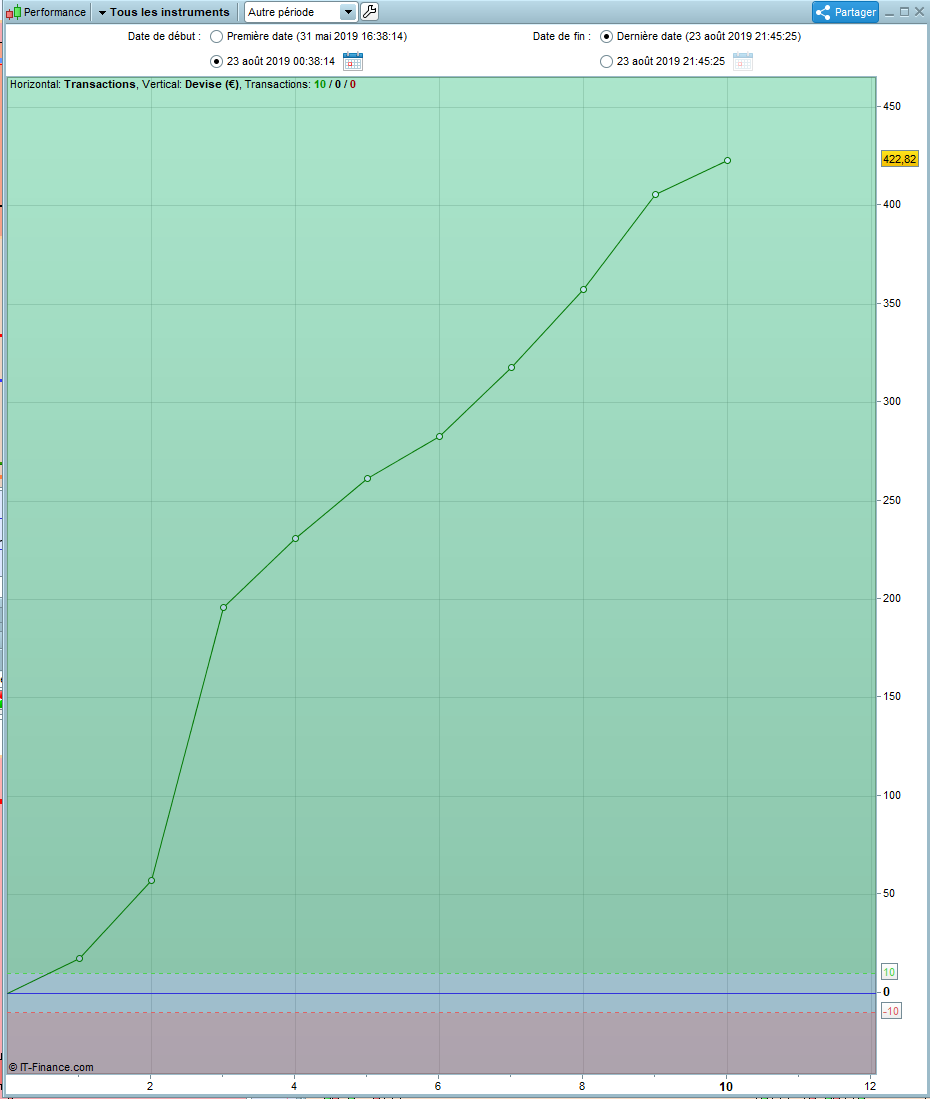Open the end date calendar picker
Screen dimensions: 930x1099
click(742, 61)
